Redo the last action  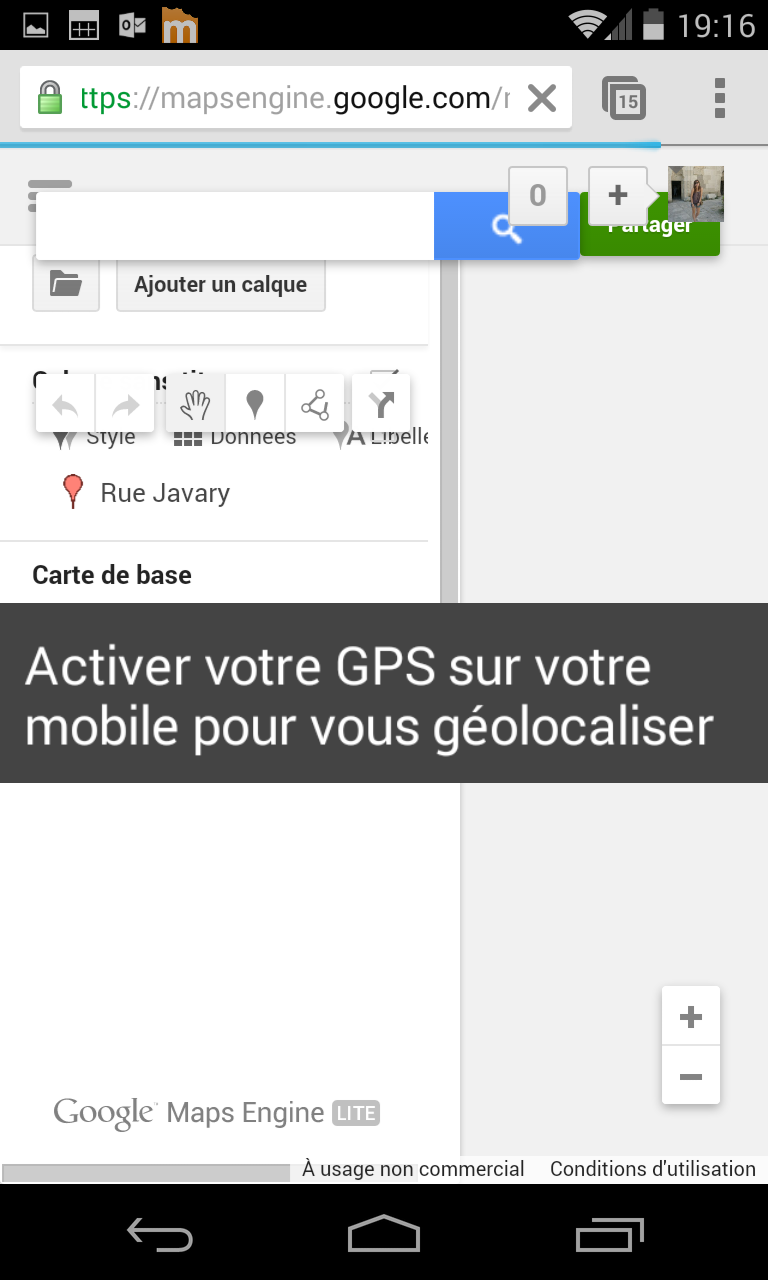click(x=125, y=404)
